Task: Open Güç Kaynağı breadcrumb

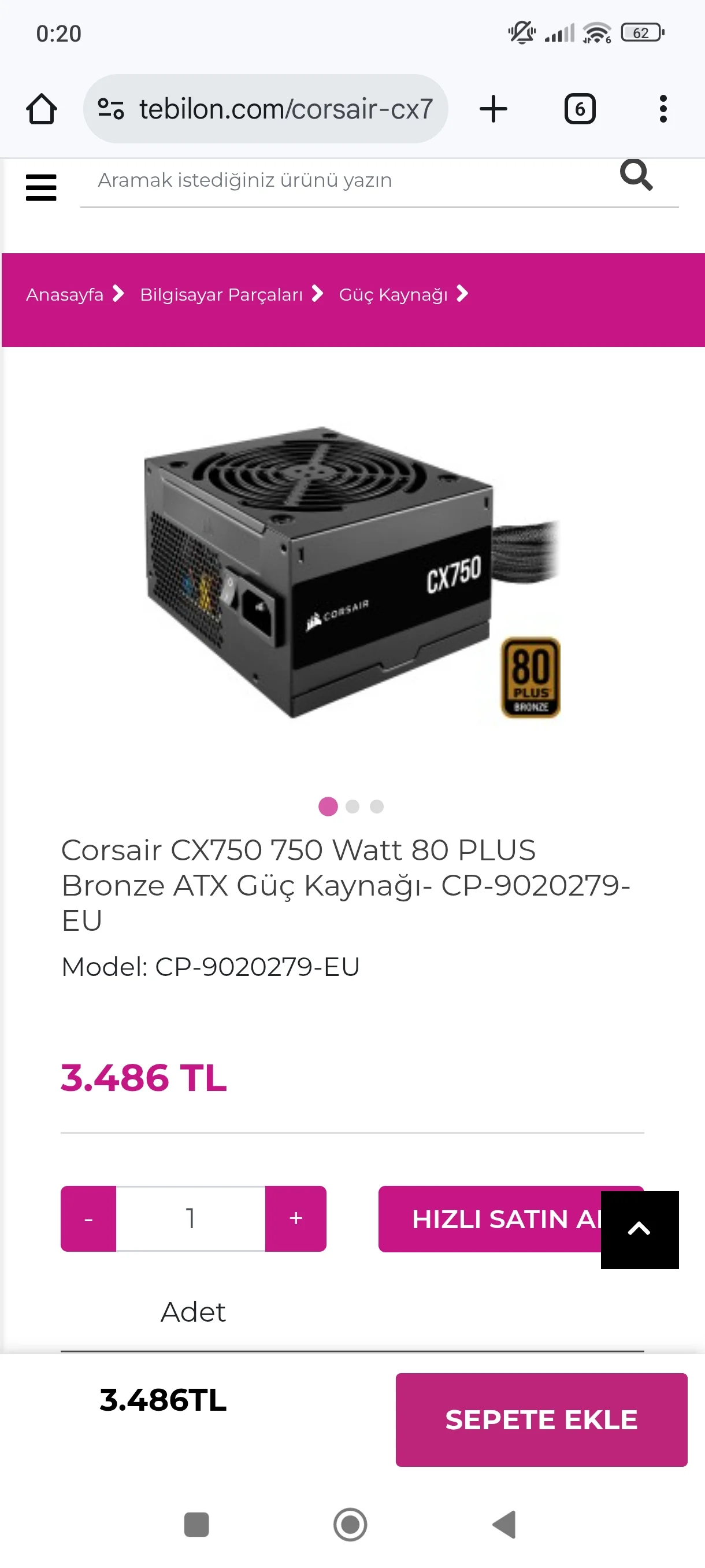Action: [393, 295]
